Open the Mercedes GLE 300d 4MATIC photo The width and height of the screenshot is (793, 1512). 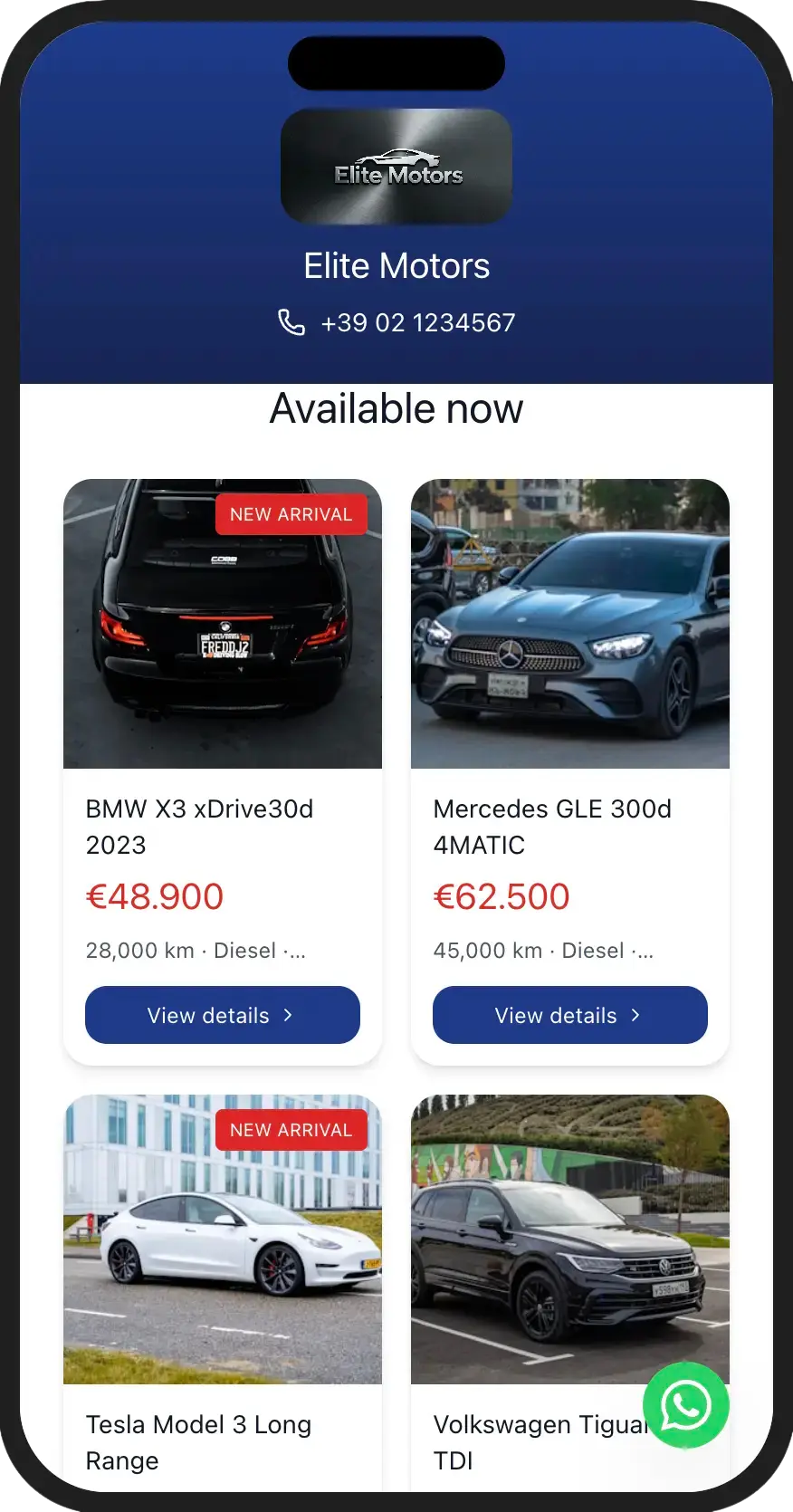(x=569, y=625)
